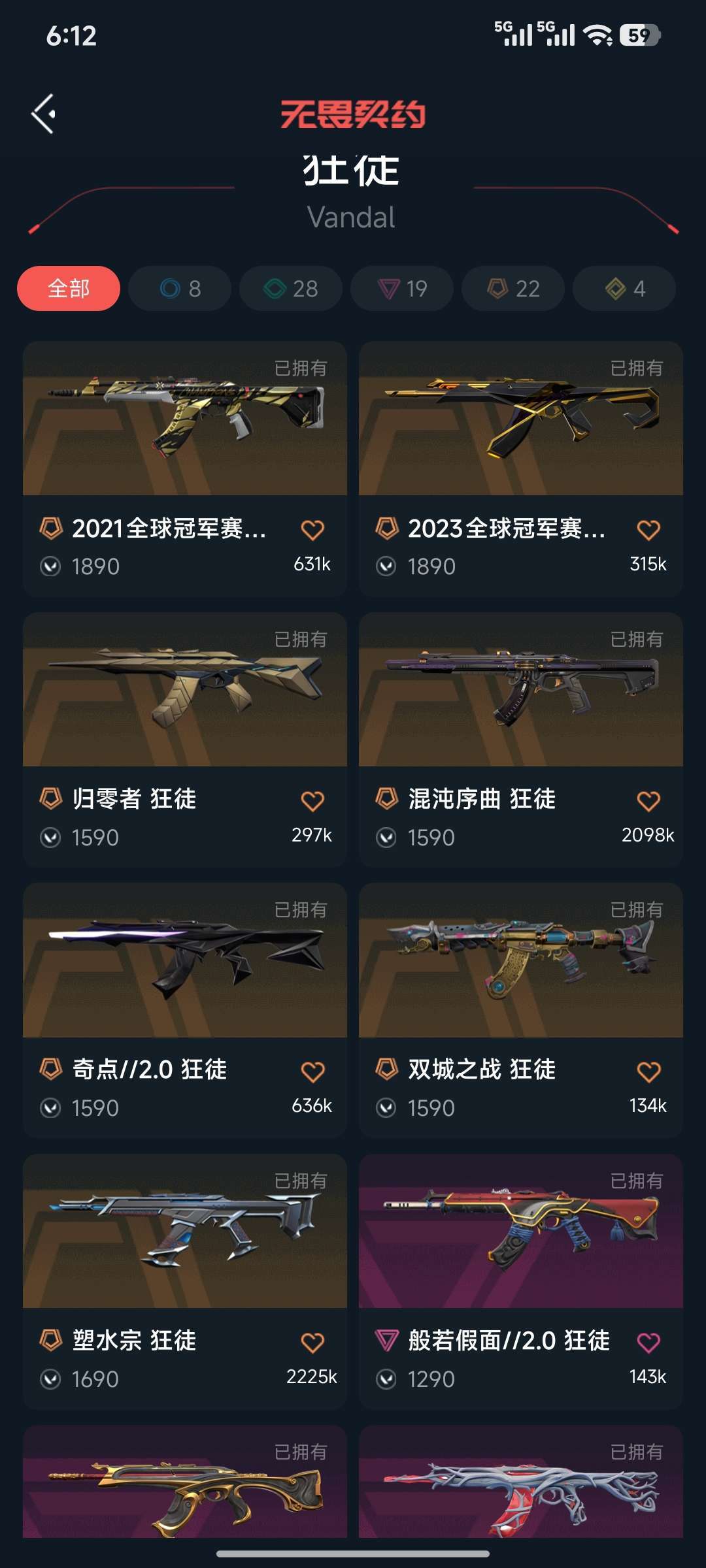Like the 混沌序曲 狂徒 skin

(x=648, y=801)
